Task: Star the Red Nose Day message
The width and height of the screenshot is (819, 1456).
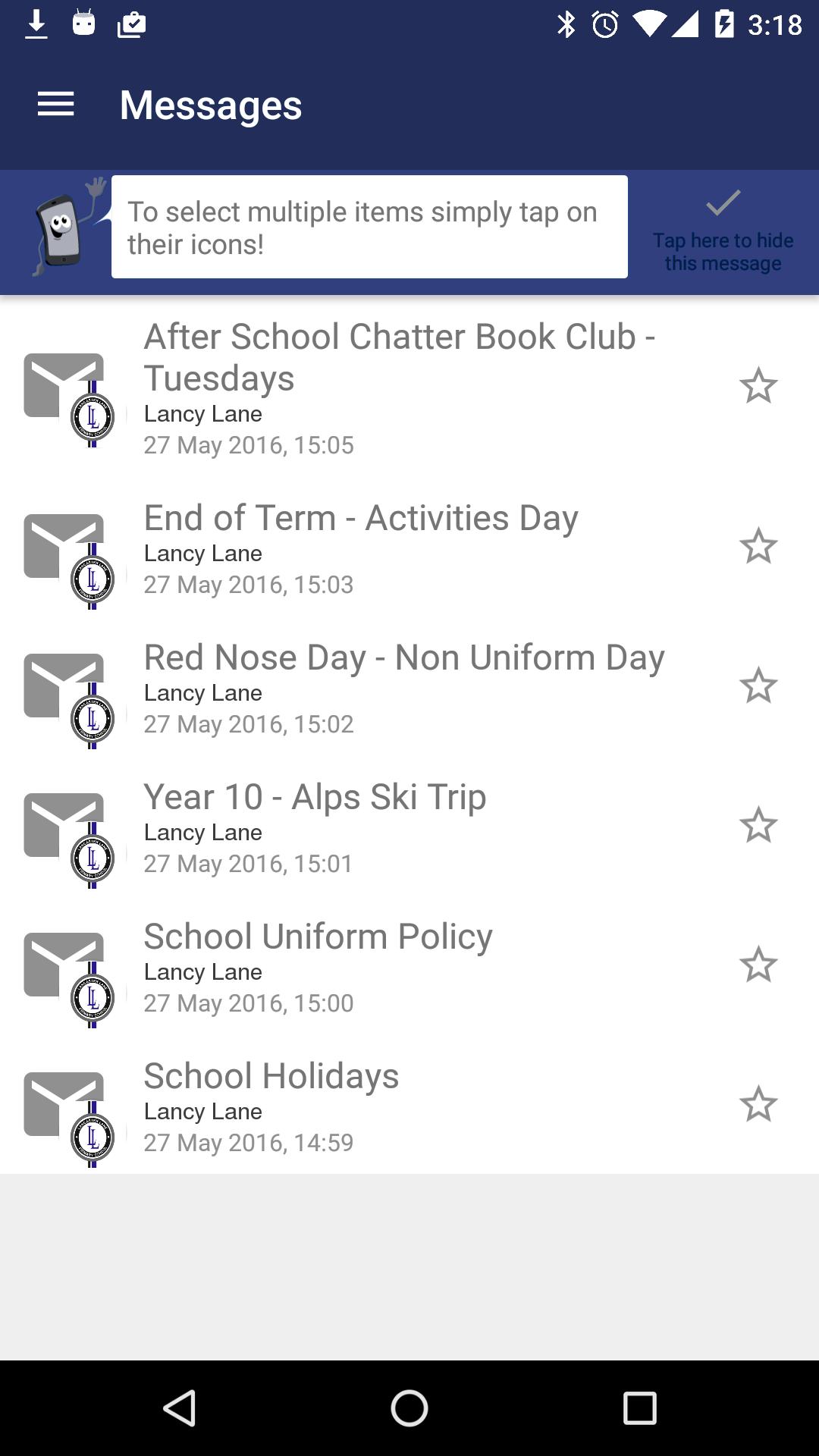Action: [758, 686]
